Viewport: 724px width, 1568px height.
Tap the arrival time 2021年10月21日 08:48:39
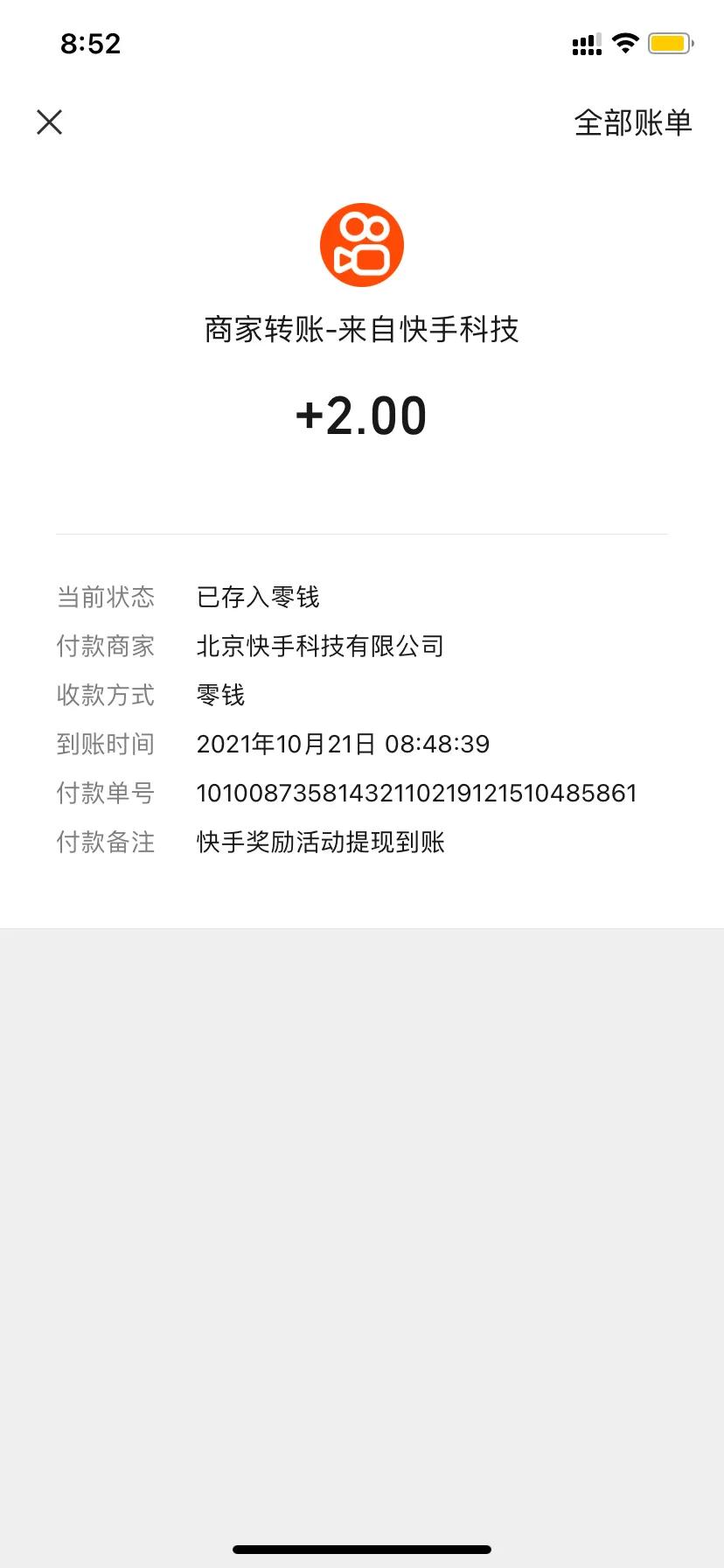(344, 744)
